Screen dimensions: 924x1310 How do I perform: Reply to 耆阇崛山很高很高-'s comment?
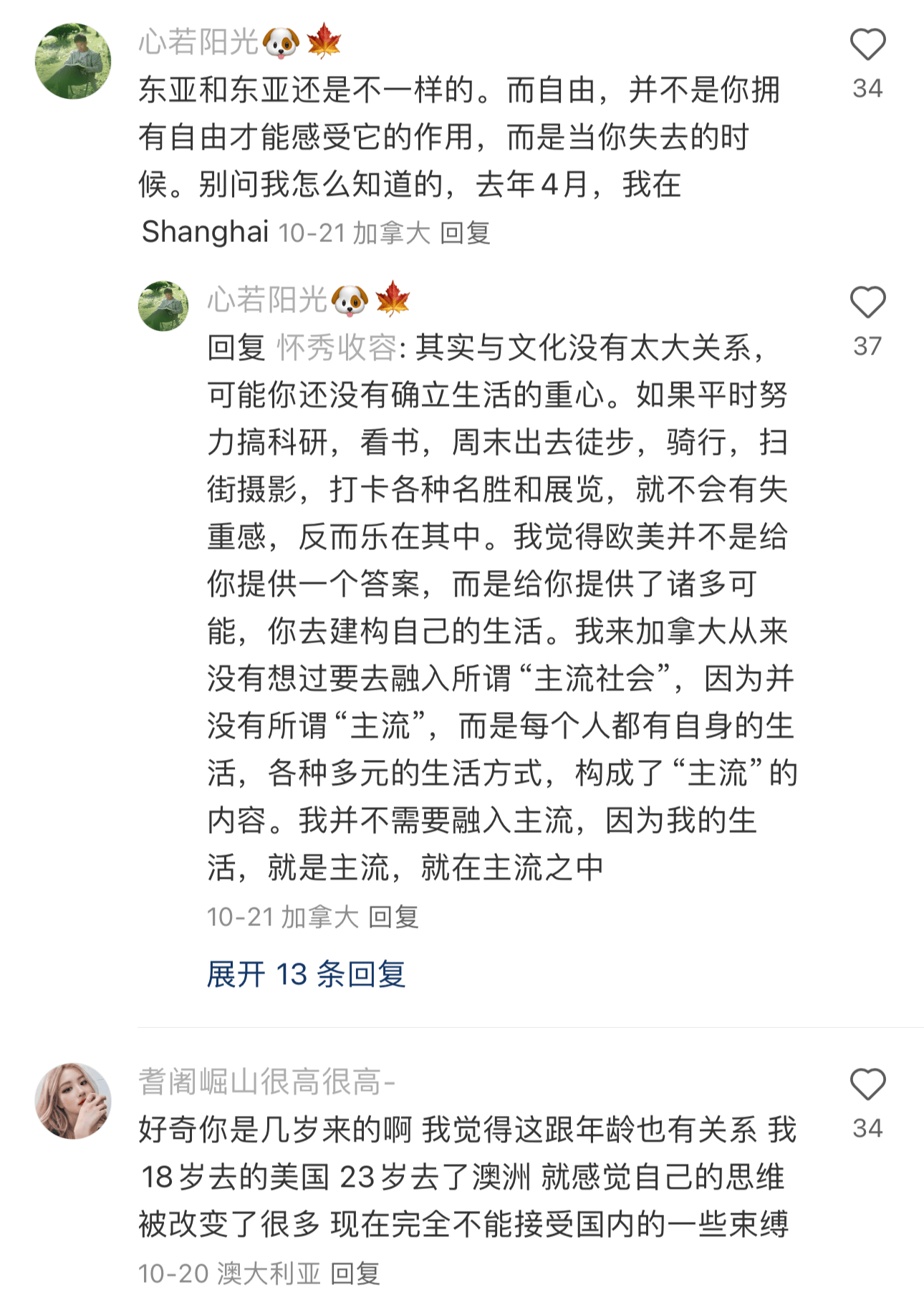click(x=355, y=1273)
